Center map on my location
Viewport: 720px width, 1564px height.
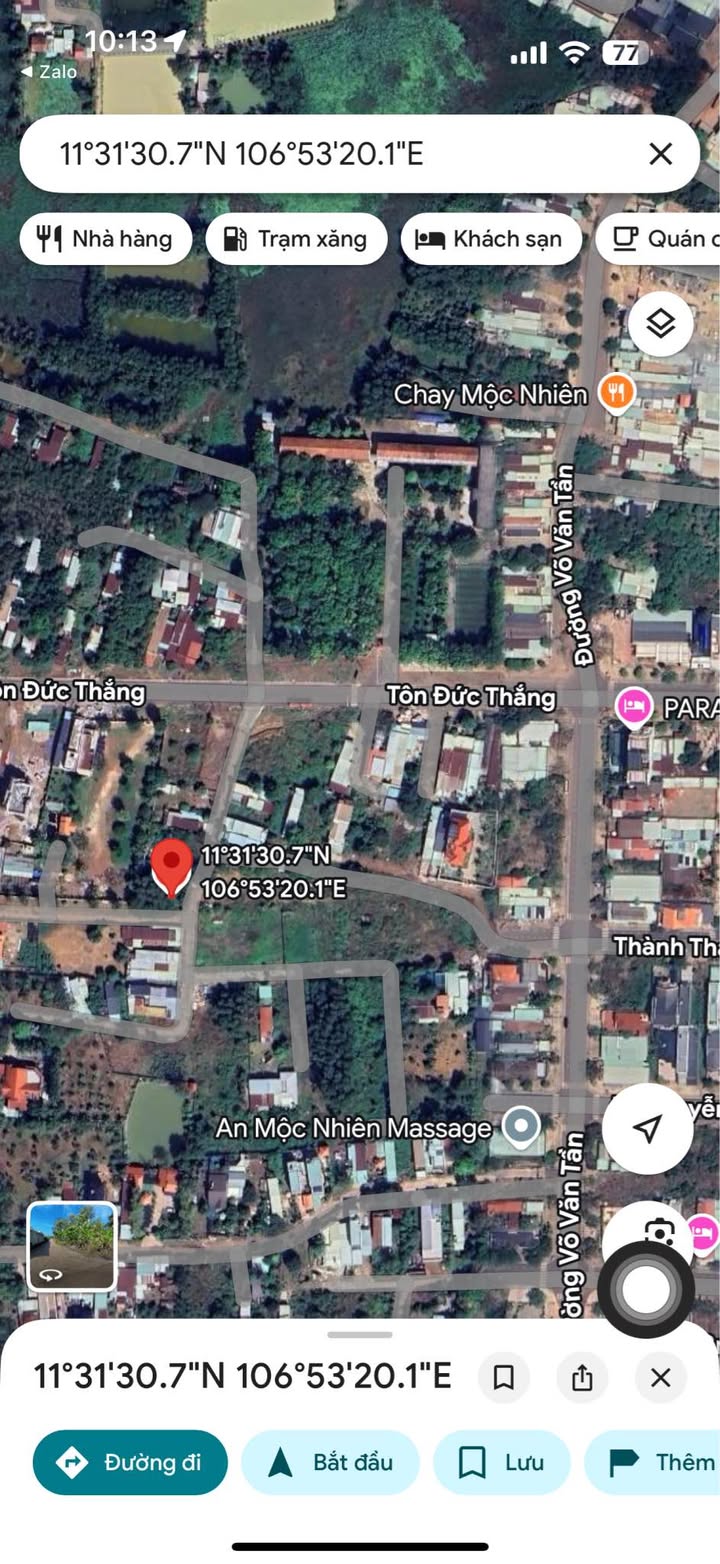pos(647,1128)
